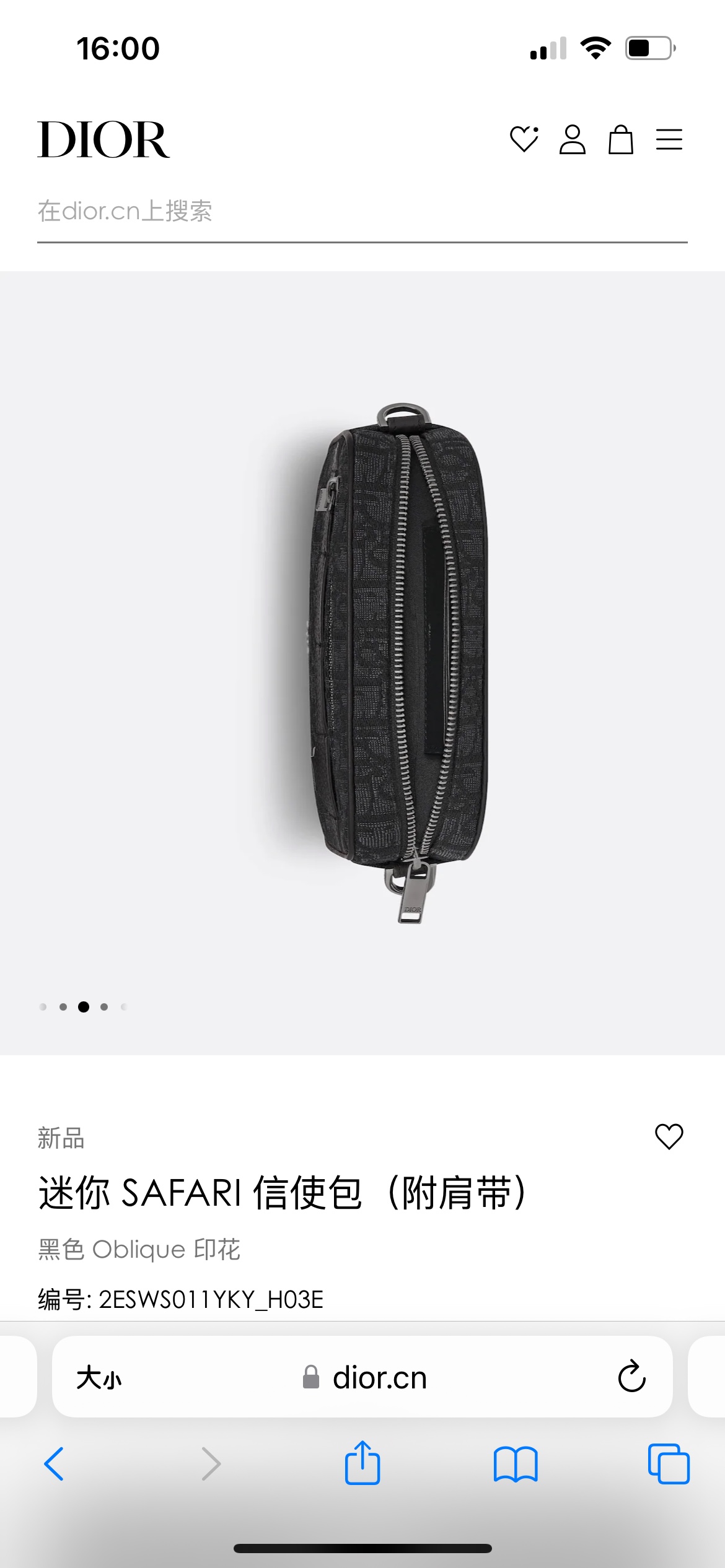The height and width of the screenshot is (1568, 725).
Task: Show all open browser tabs
Action: (x=668, y=1464)
